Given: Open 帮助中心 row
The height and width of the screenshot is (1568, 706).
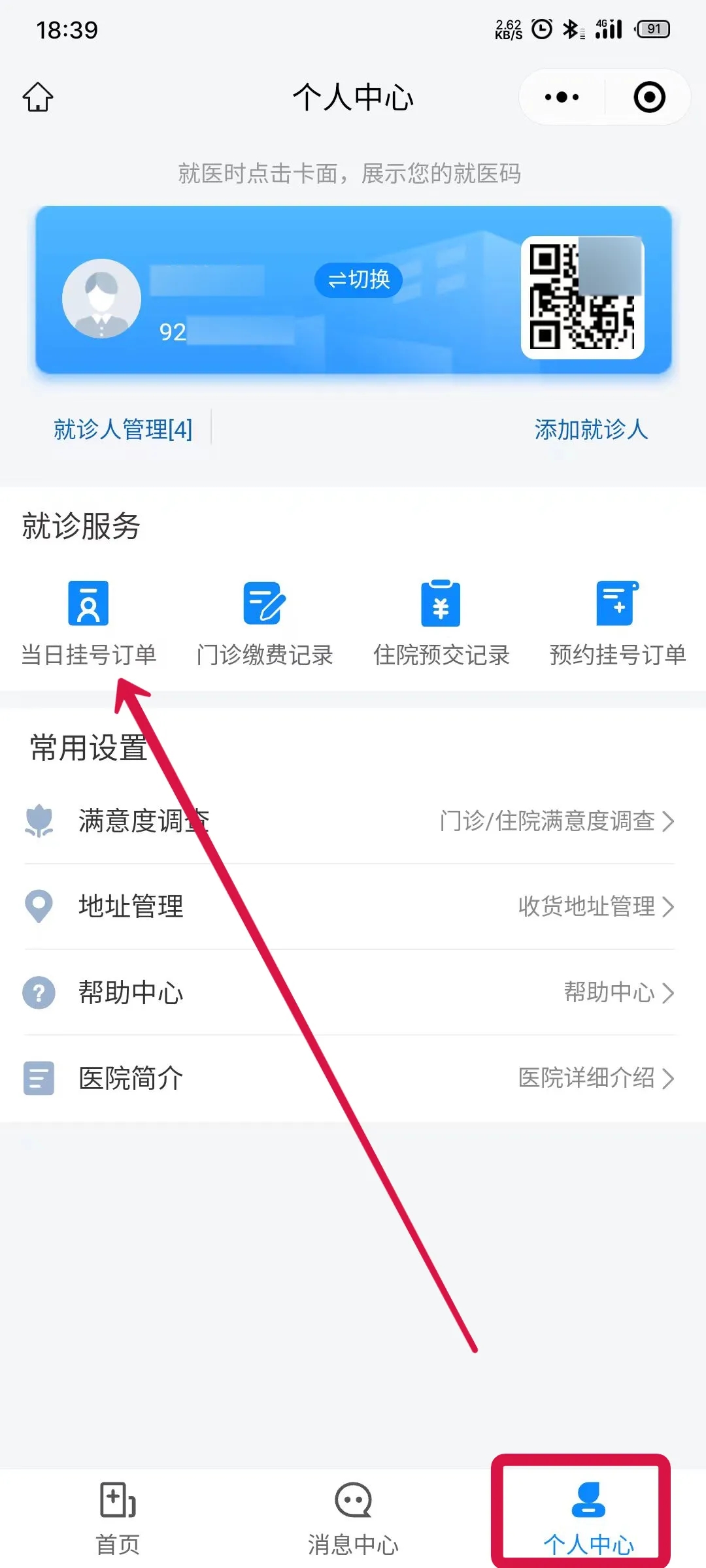Looking at the screenshot, I should [x=349, y=992].
